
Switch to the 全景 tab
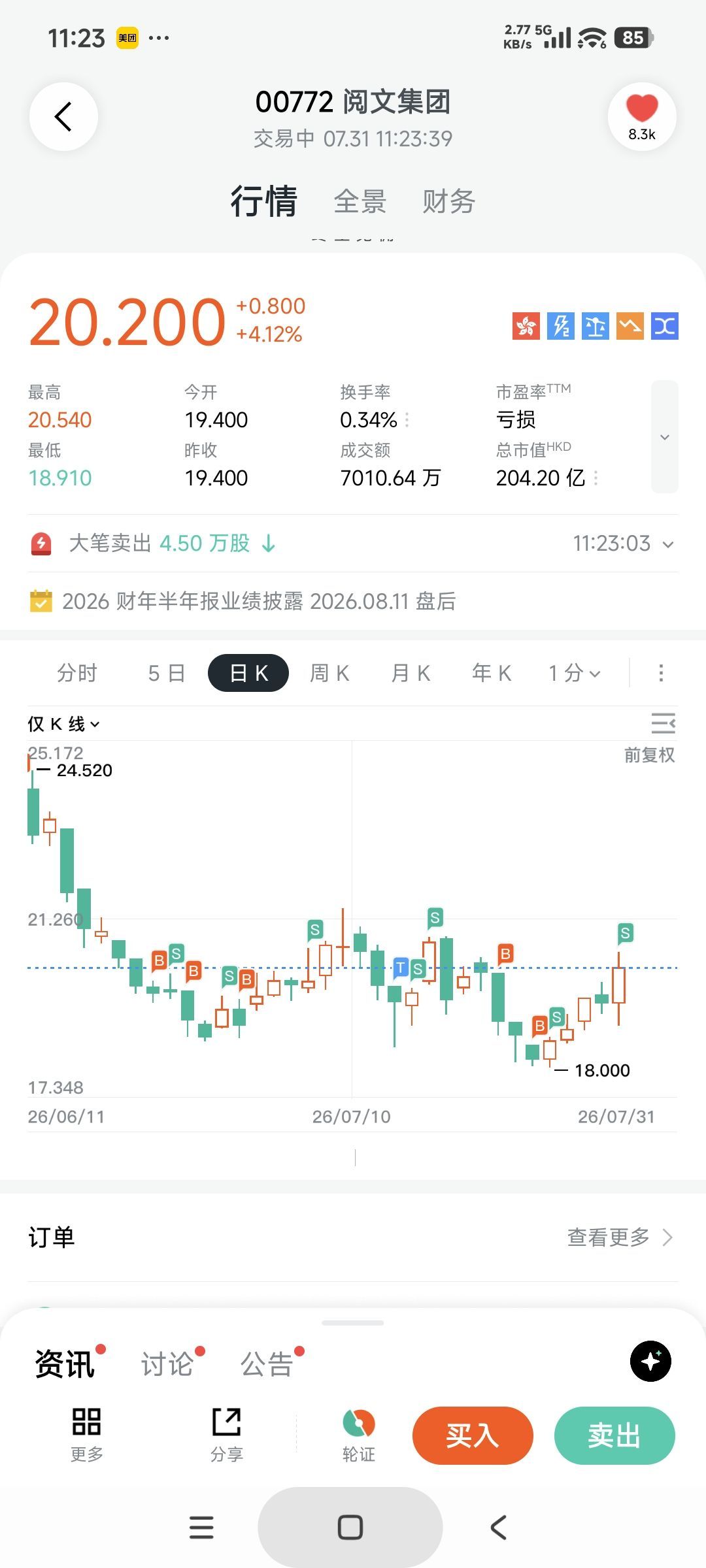point(360,201)
